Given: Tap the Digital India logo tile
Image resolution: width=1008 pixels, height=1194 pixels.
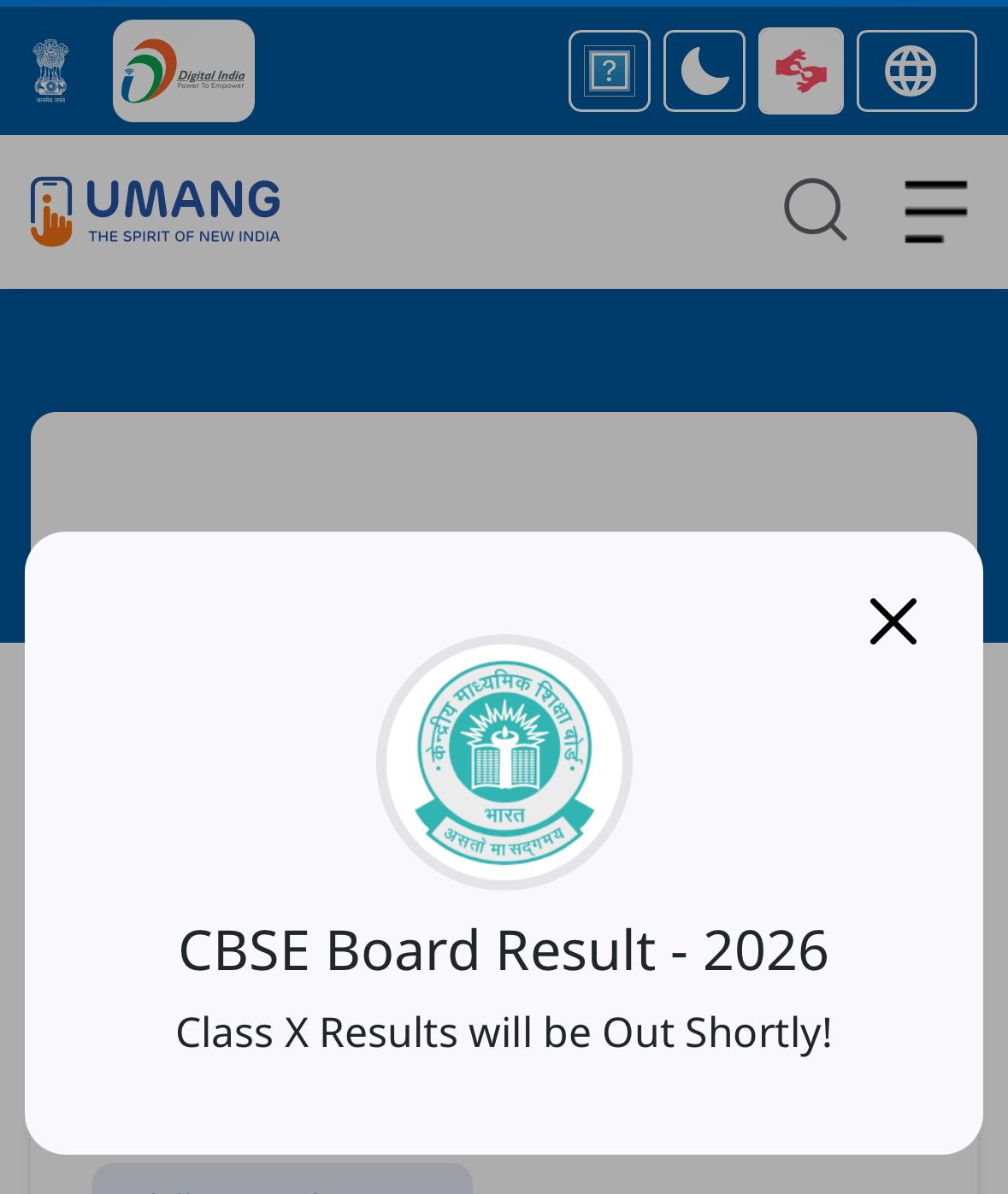Looking at the screenshot, I should click(x=184, y=71).
